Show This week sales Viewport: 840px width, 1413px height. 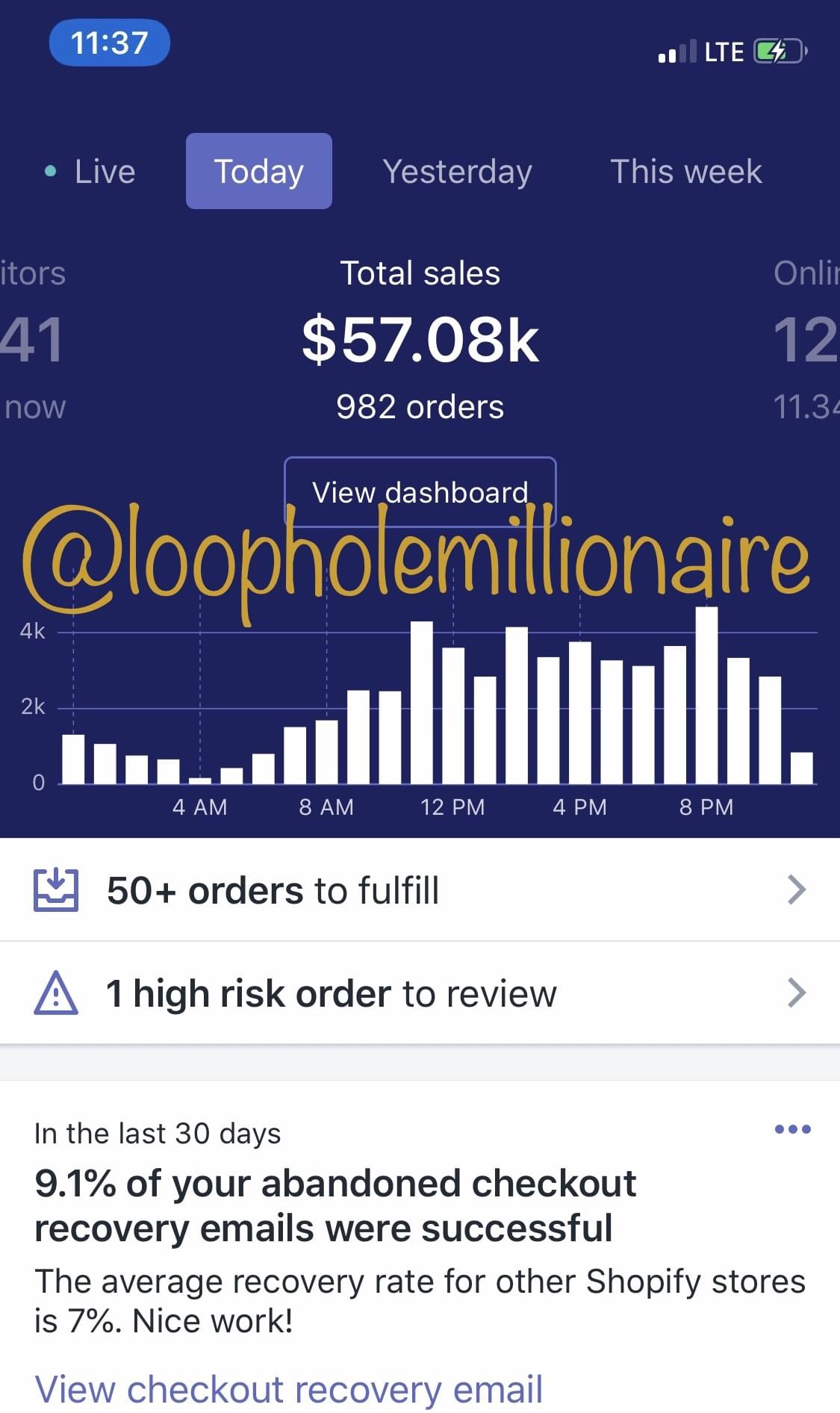685,171
